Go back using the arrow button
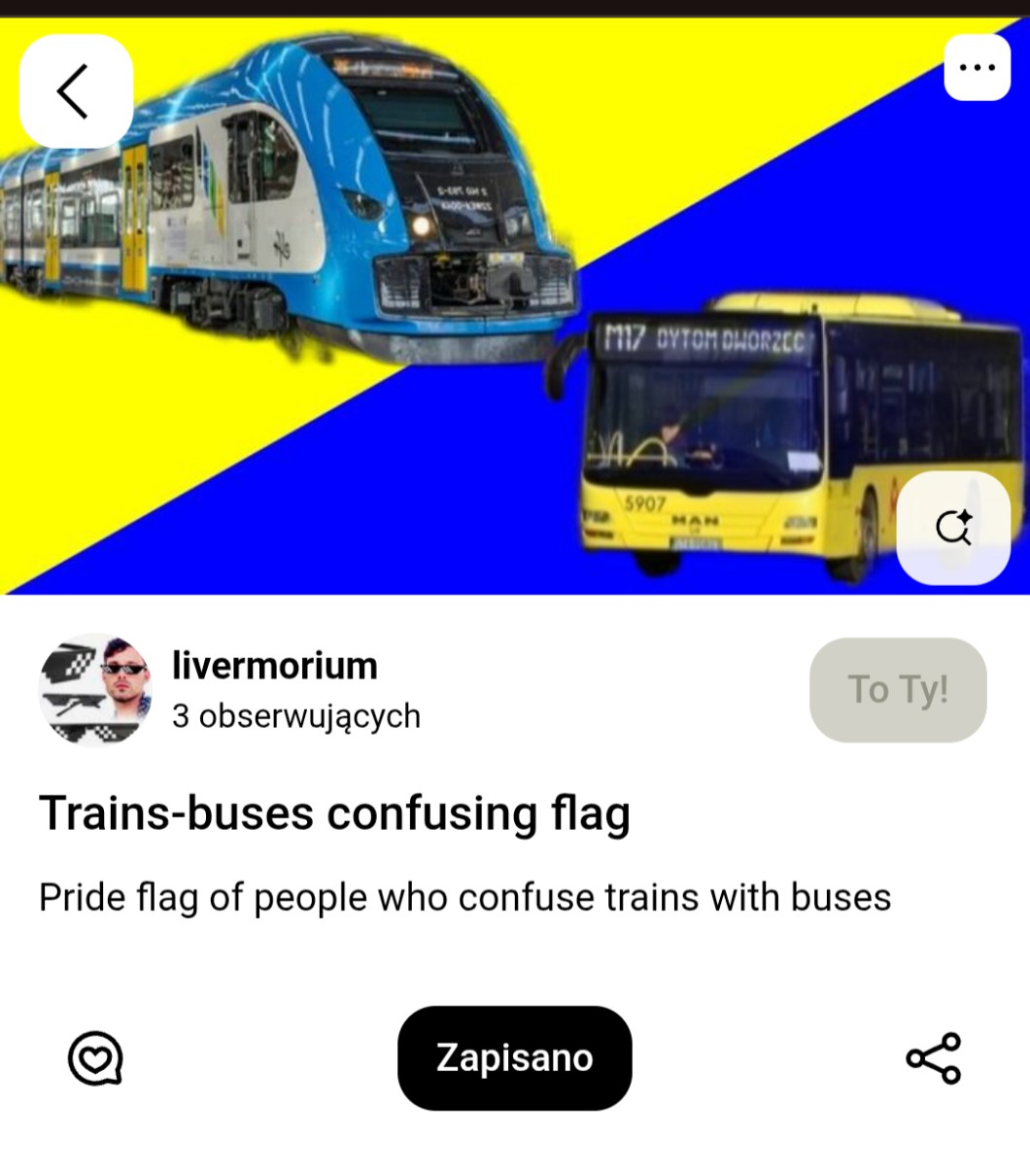This screenshot has width=1030, height=1176. pyautogui.click(x=76, y=91)
